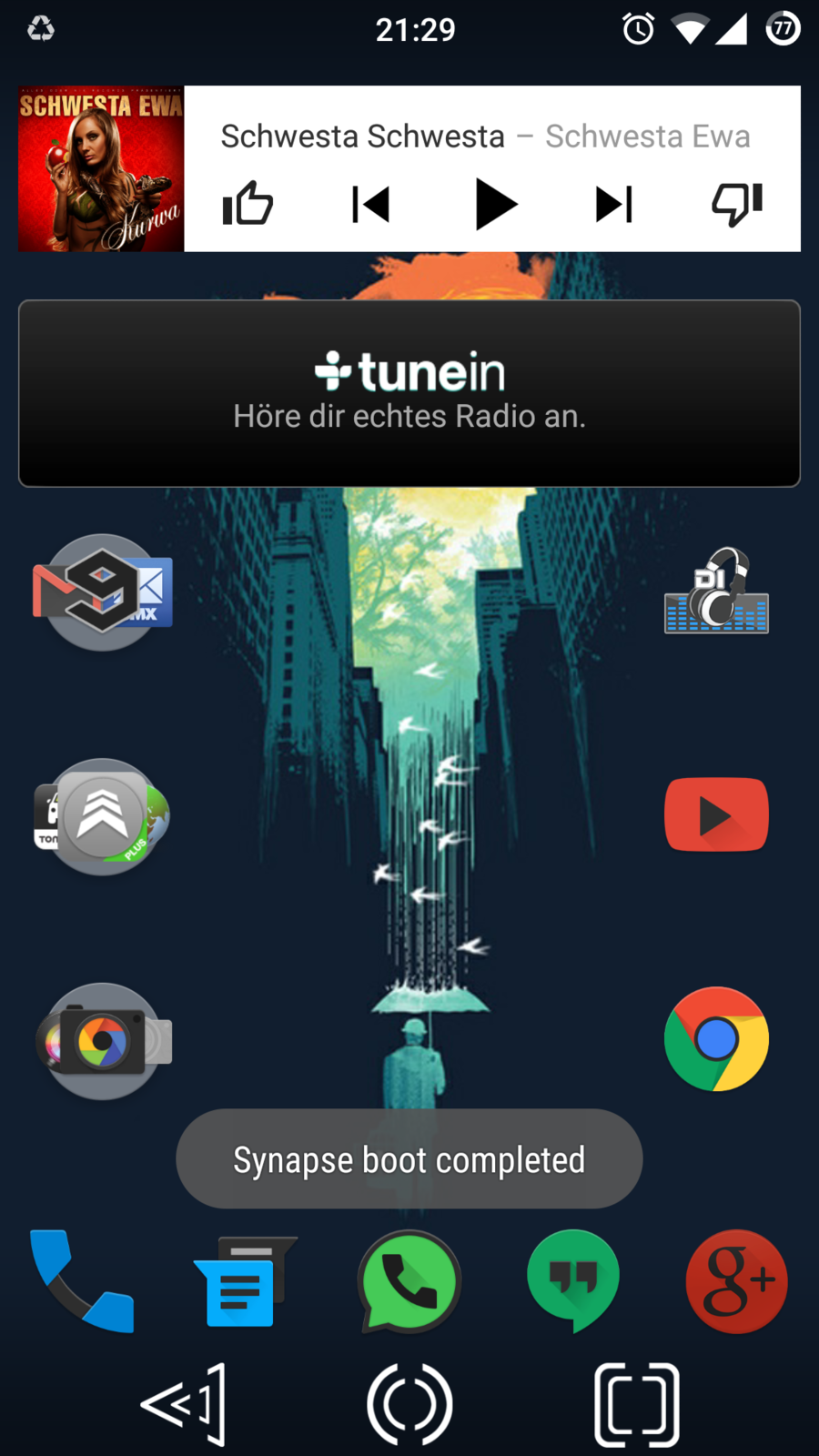Screen dimensions: 819x1456
Task: Give thumbs down to this song
Action: [x=736, y=204]
